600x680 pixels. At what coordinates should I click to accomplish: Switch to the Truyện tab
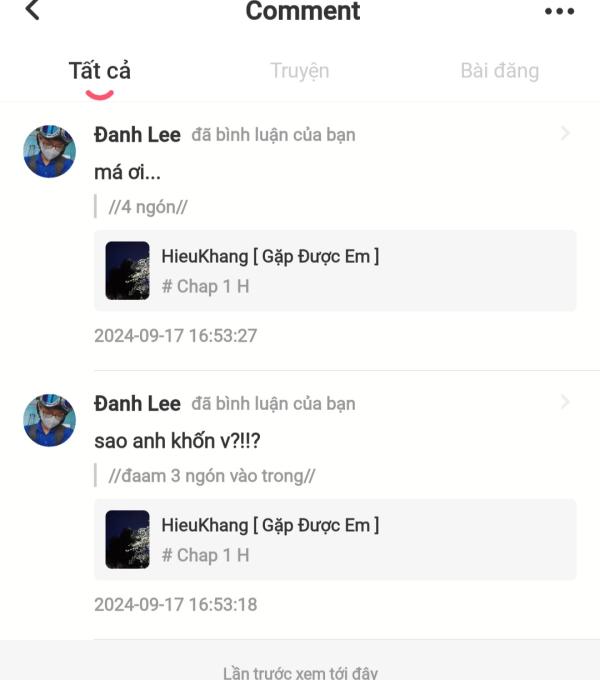pos(299,71)
